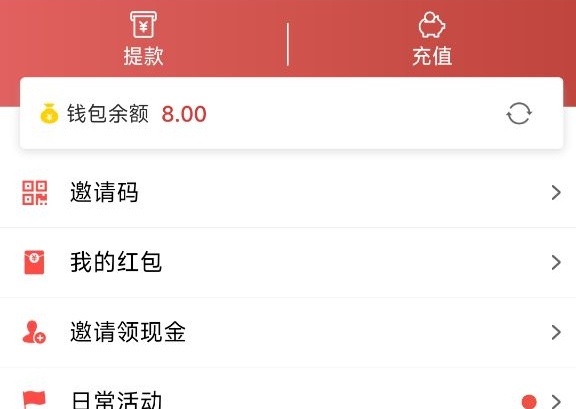Screen dimensions: 576x409
Task: Open the 邀请码 row
Action: (288, 192)
